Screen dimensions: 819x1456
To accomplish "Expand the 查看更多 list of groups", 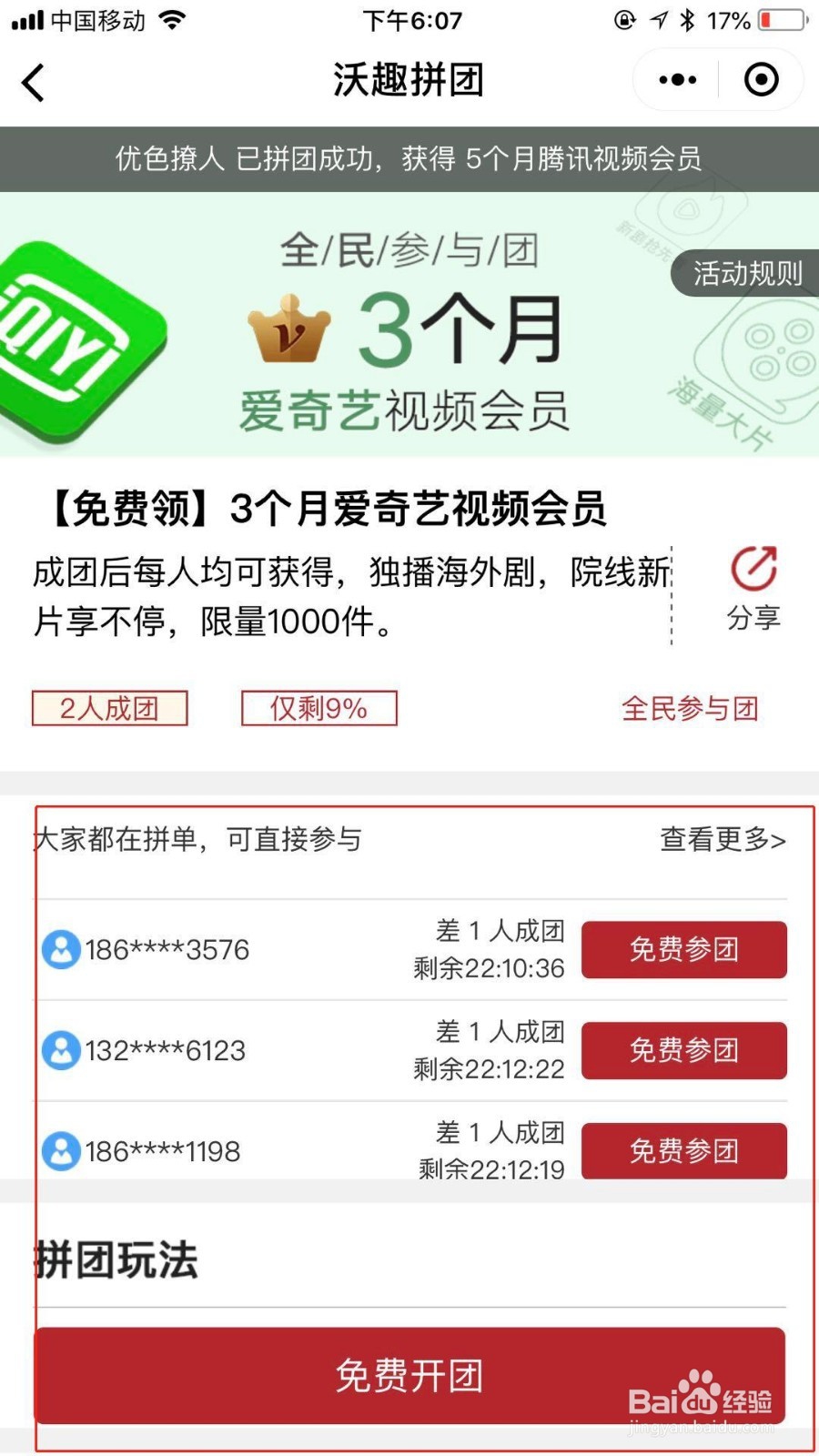I will [x=721, y=841].
